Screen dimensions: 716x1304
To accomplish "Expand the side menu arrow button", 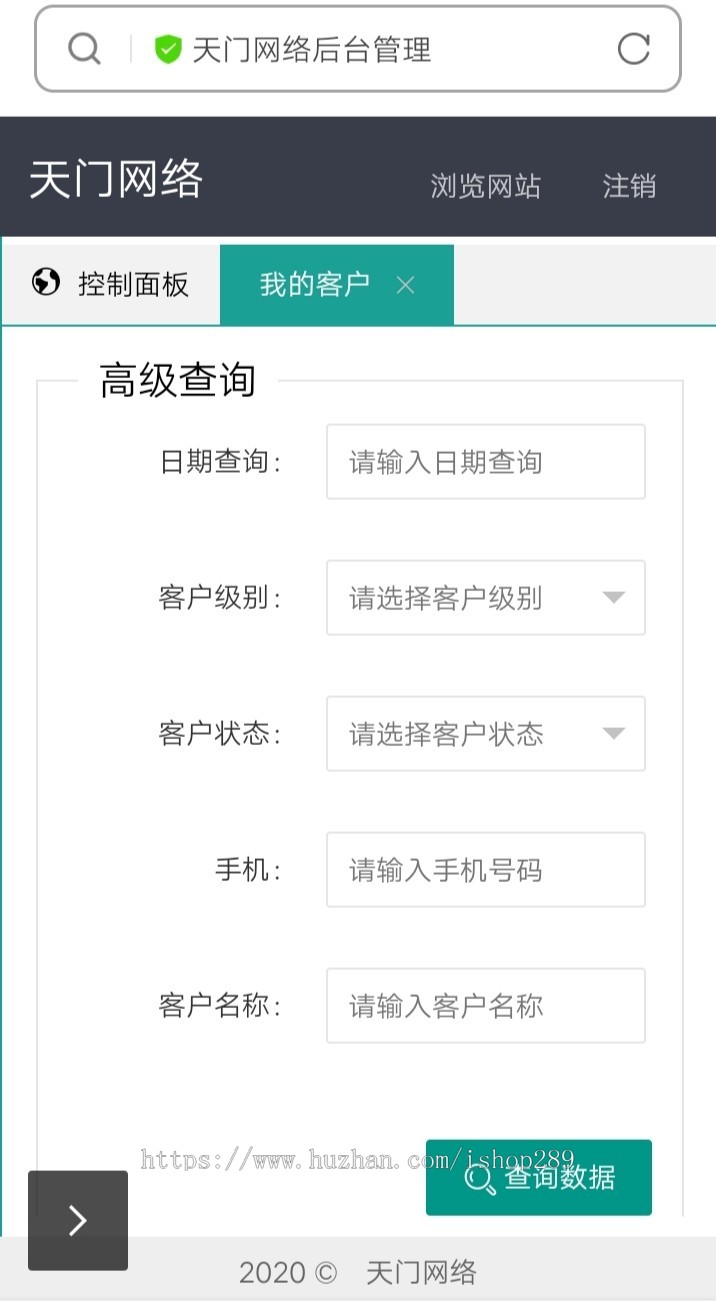I will (x=78, y=1220).
